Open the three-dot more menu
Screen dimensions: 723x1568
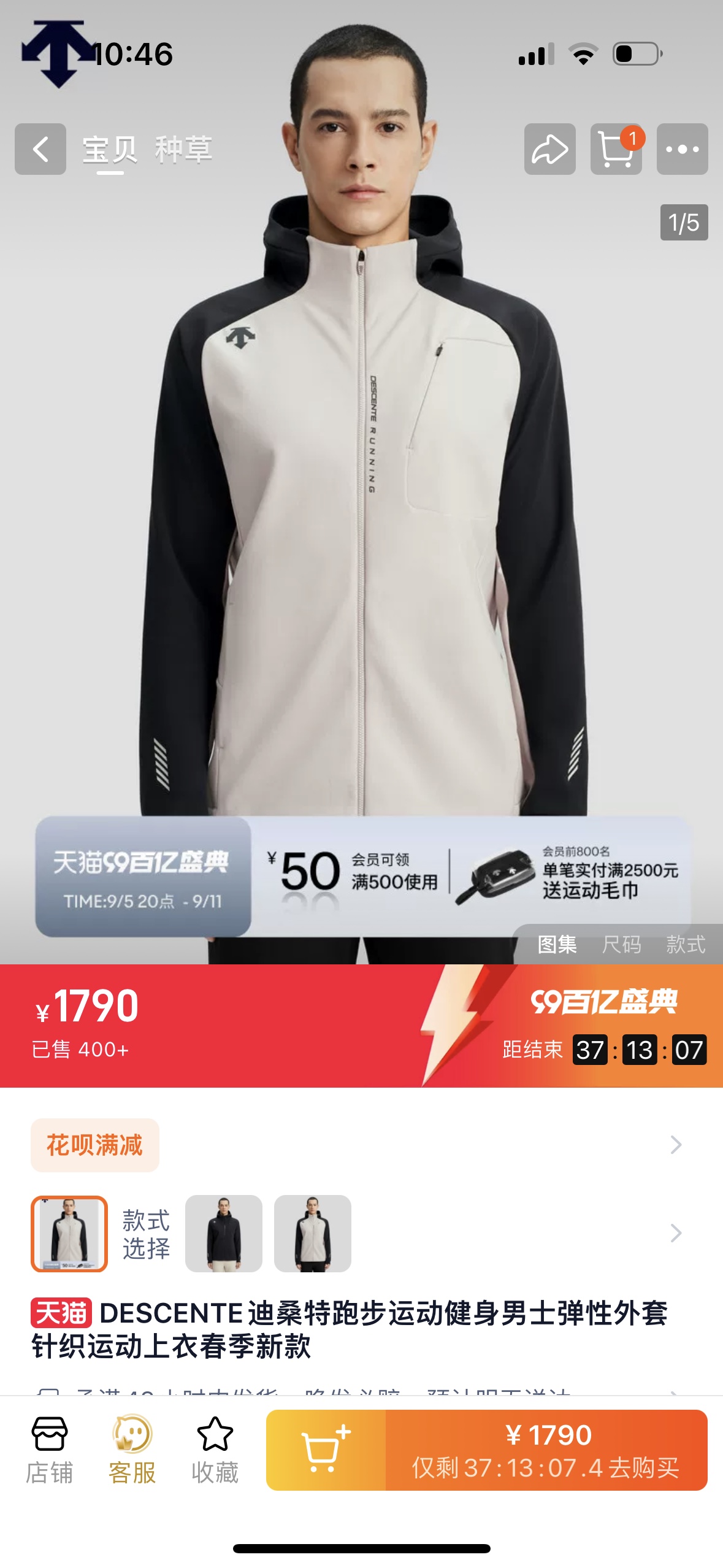point(682,149)
